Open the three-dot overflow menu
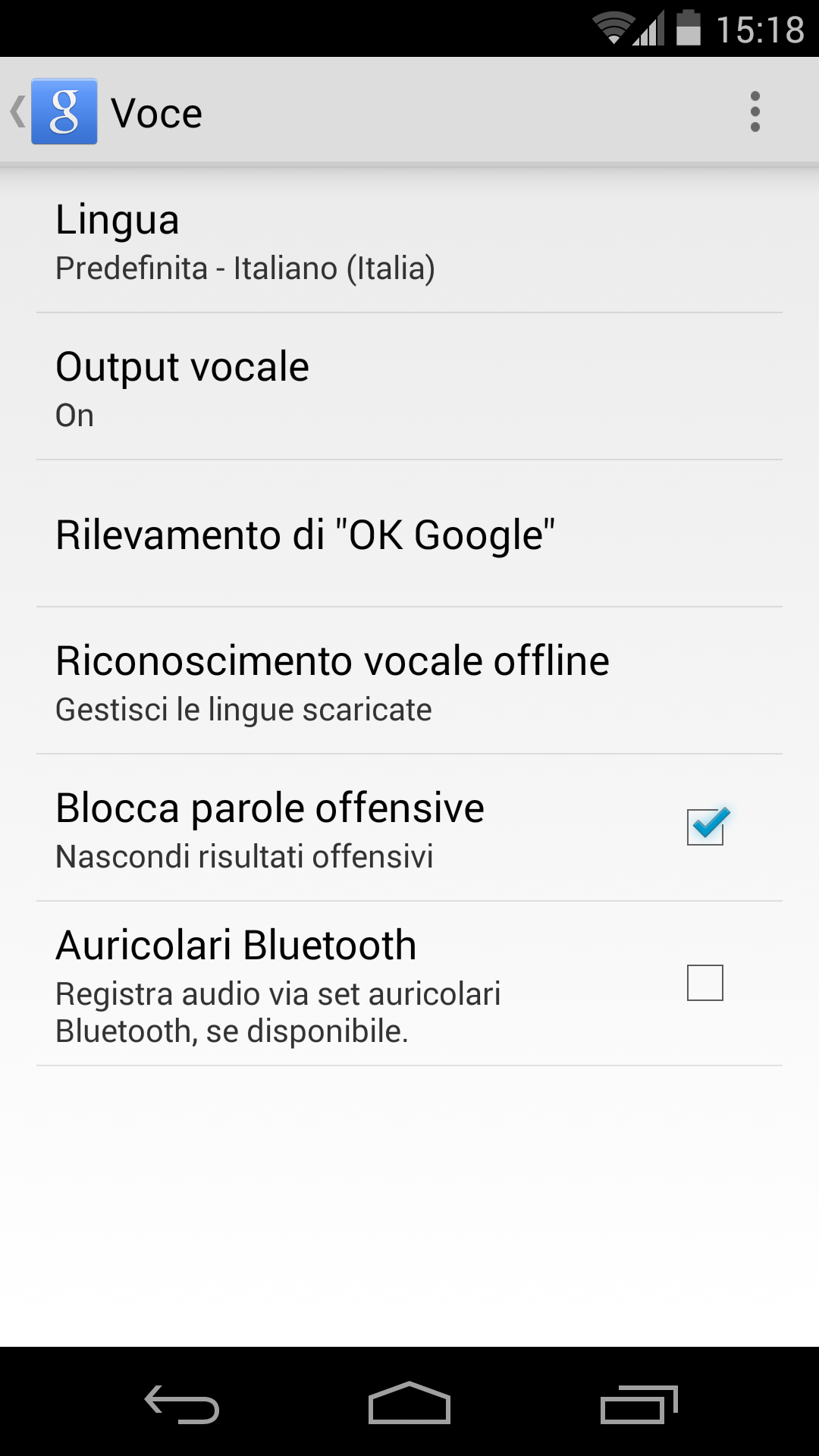The height and width of the screenshot is (1456, 819). 755,111
